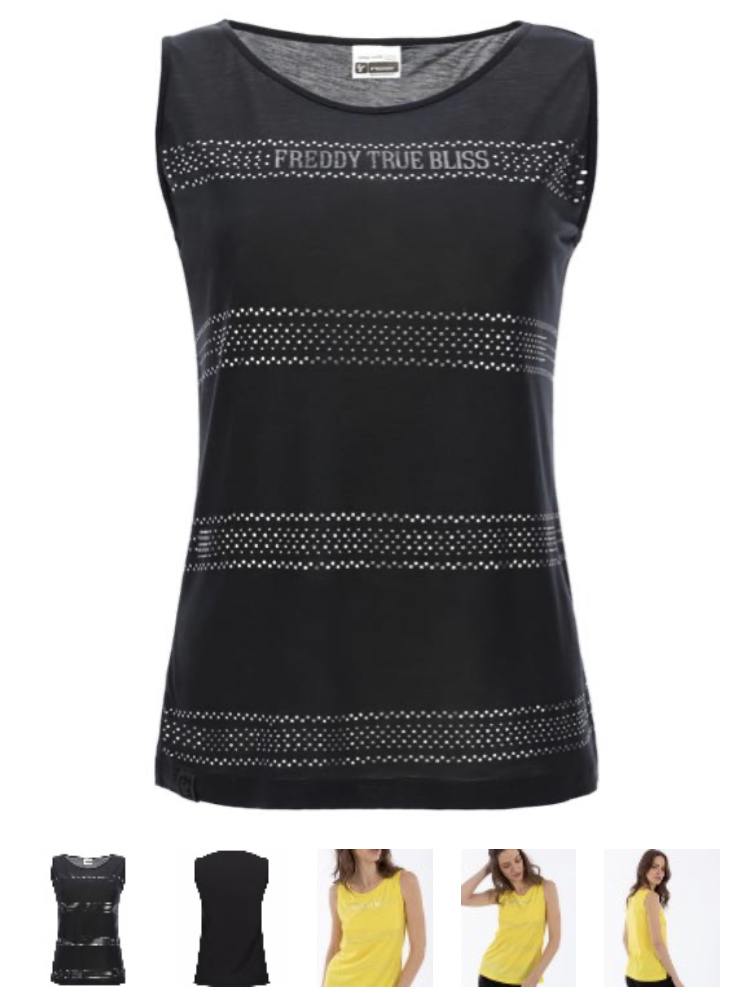Select the black tank front view thumbnail

pyautogui.click(x=88, y=918)
